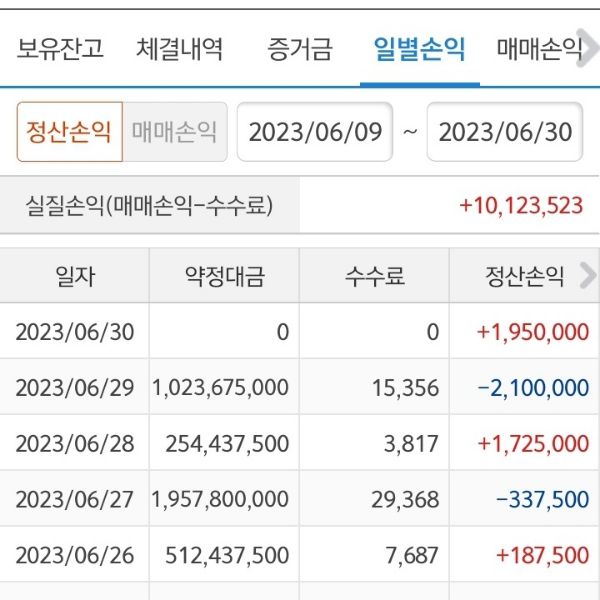Image resolution: width=600 pixels, height=600 pixels.
Task: Change the start date 2023/06/09
Action: [315, 132]
